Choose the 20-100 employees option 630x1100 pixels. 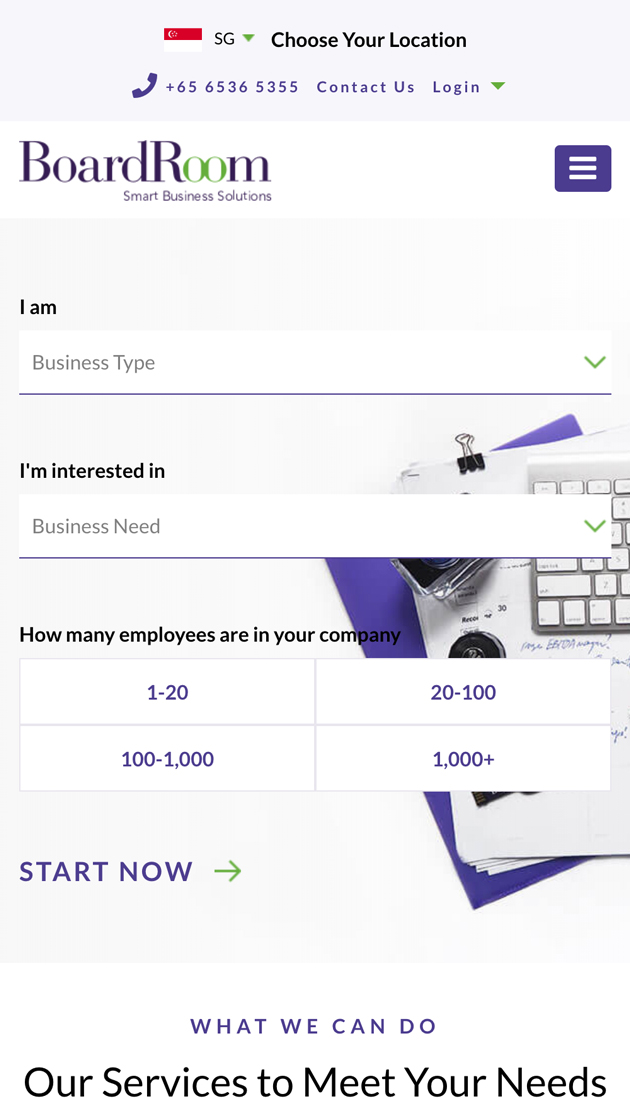463,692
